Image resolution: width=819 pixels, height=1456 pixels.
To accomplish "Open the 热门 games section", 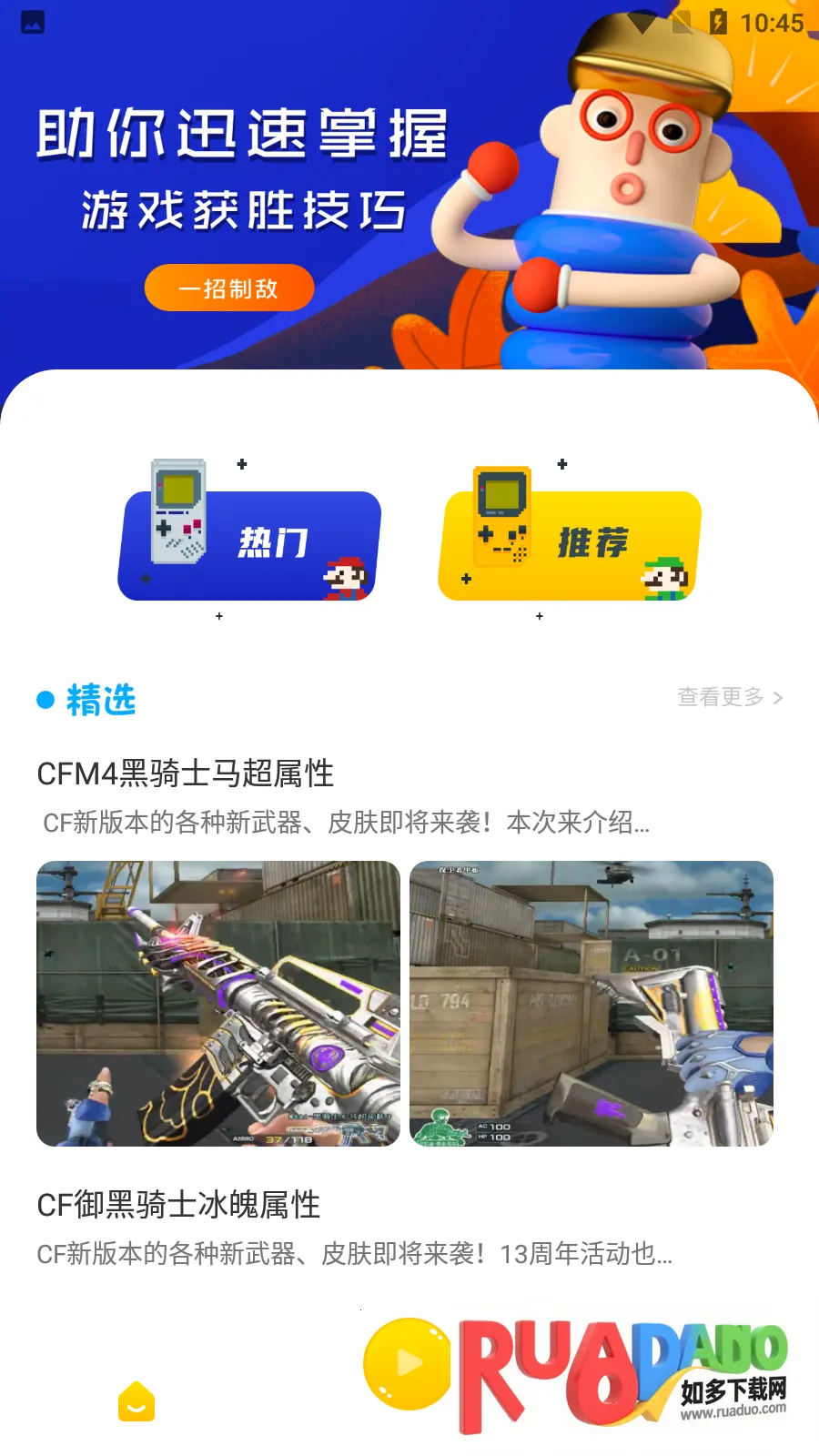I will [249, 544].
